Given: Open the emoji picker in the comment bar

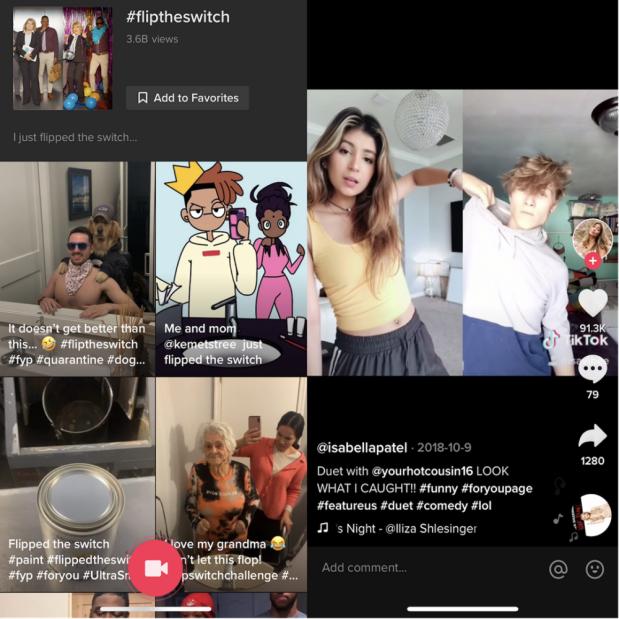Looking at the screenshot, I should tap(594, 568).
